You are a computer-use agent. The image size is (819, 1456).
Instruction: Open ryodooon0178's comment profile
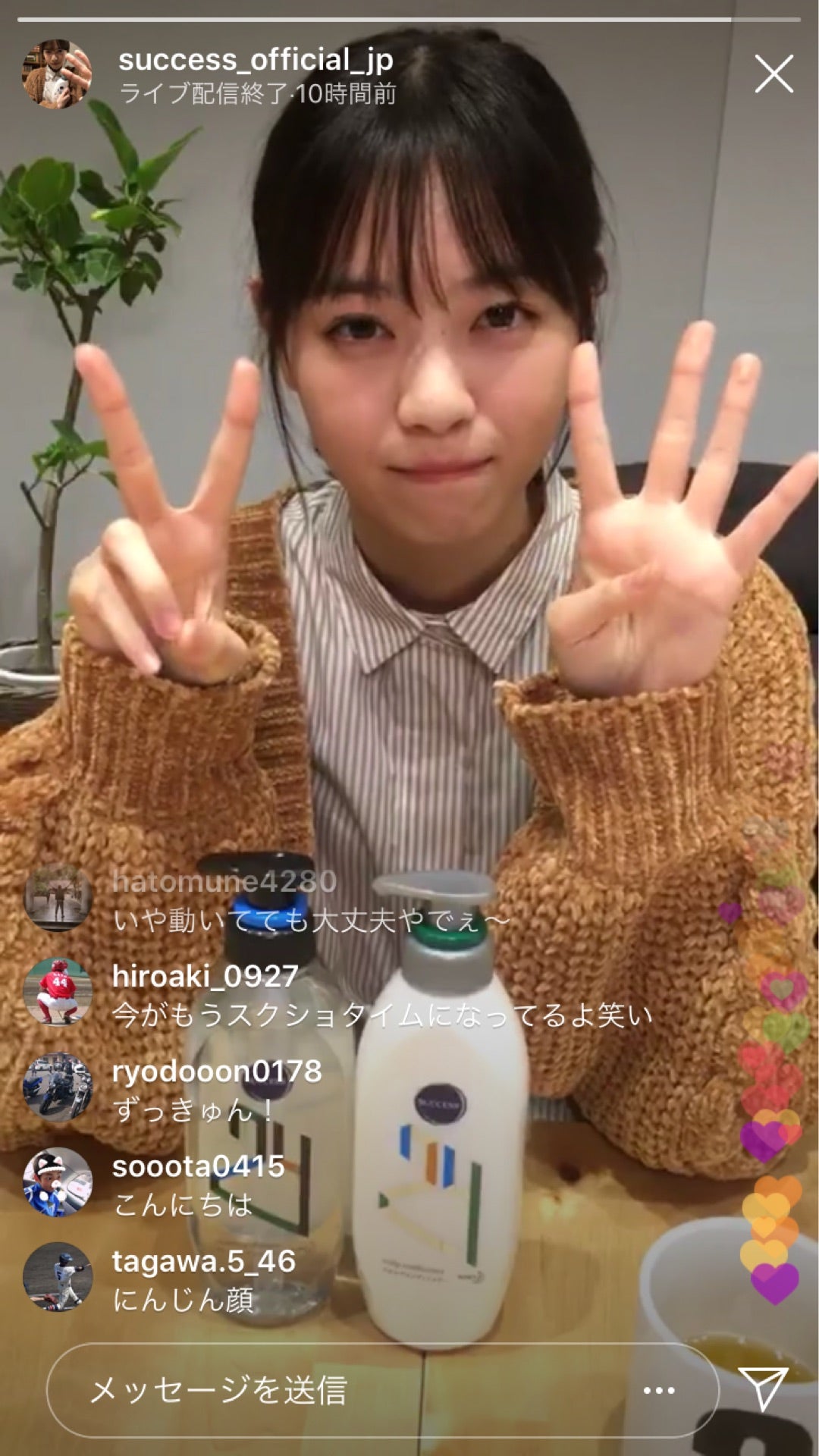pyautogui.click(x=58, y=1087)
